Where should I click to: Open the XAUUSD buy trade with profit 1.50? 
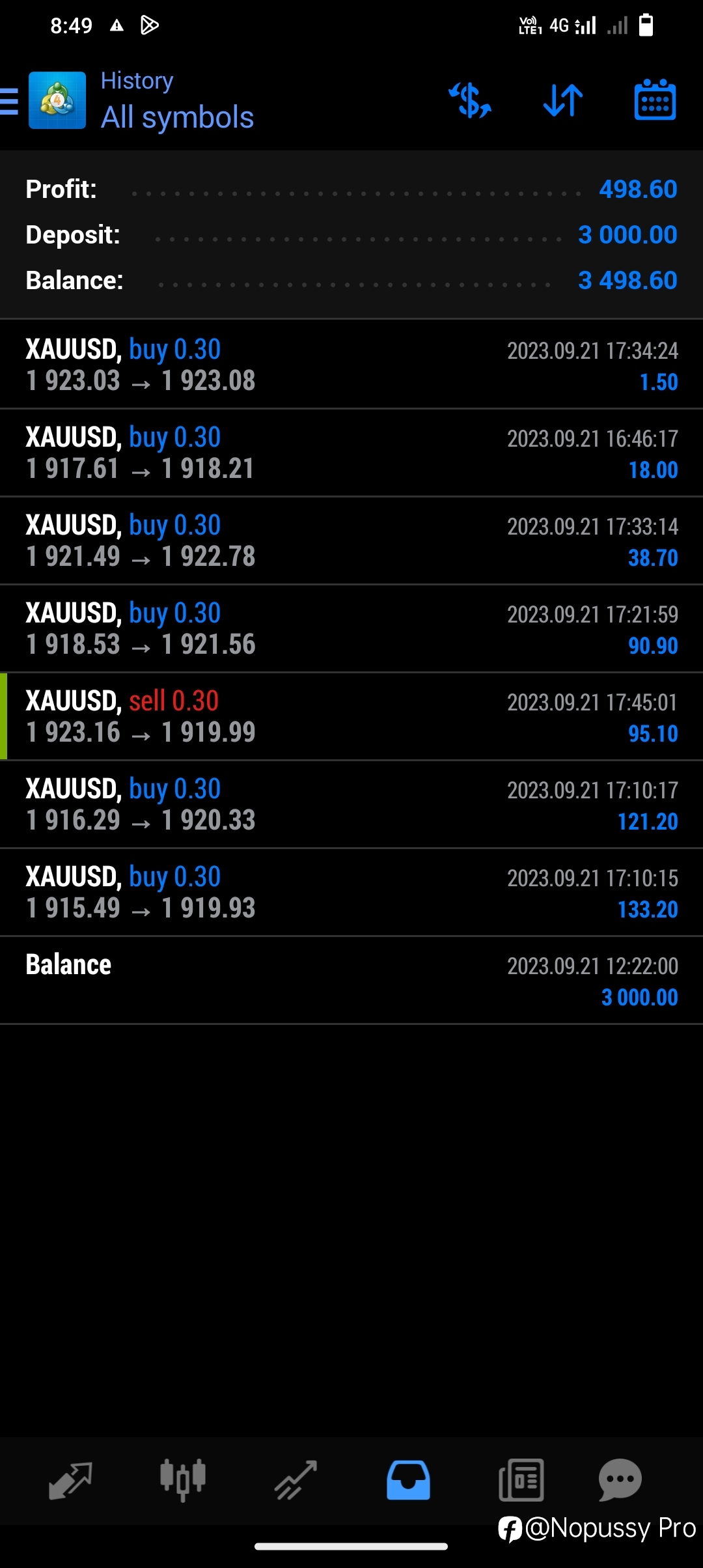click(x=351, y=365)
